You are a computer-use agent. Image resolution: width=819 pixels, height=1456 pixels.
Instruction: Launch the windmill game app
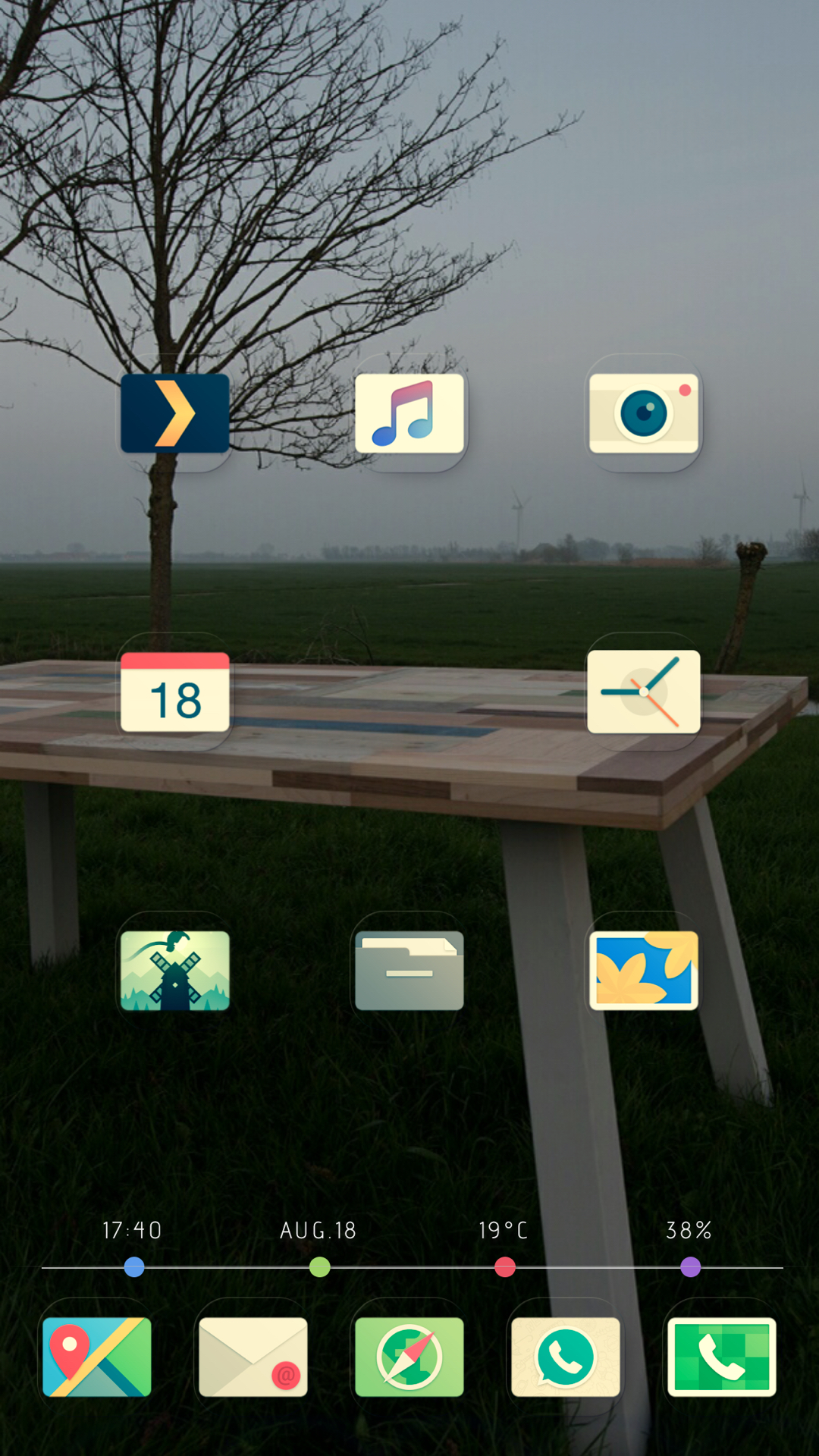tap(175, 970)
